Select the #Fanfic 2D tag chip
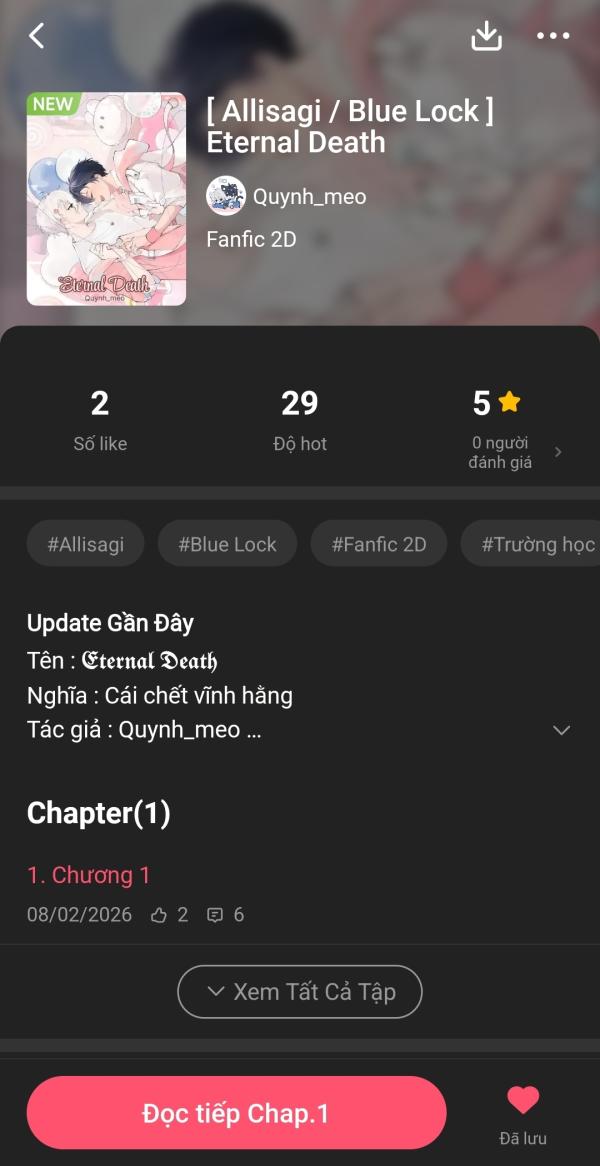The width and height of the screenshot is (600, 1166). pyautogui.click(x=379, y=544)
